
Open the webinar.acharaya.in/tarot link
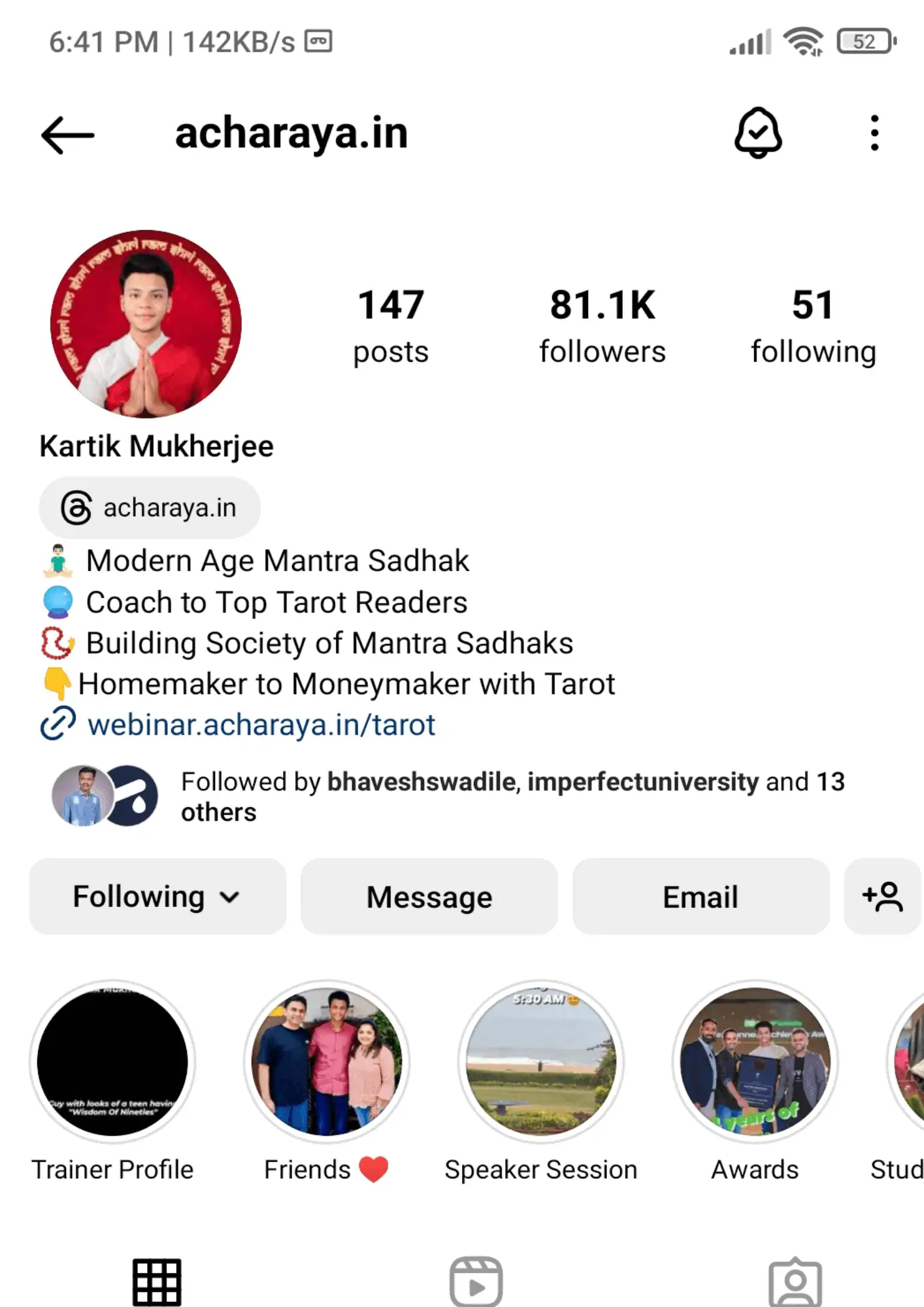click(260, 725)
